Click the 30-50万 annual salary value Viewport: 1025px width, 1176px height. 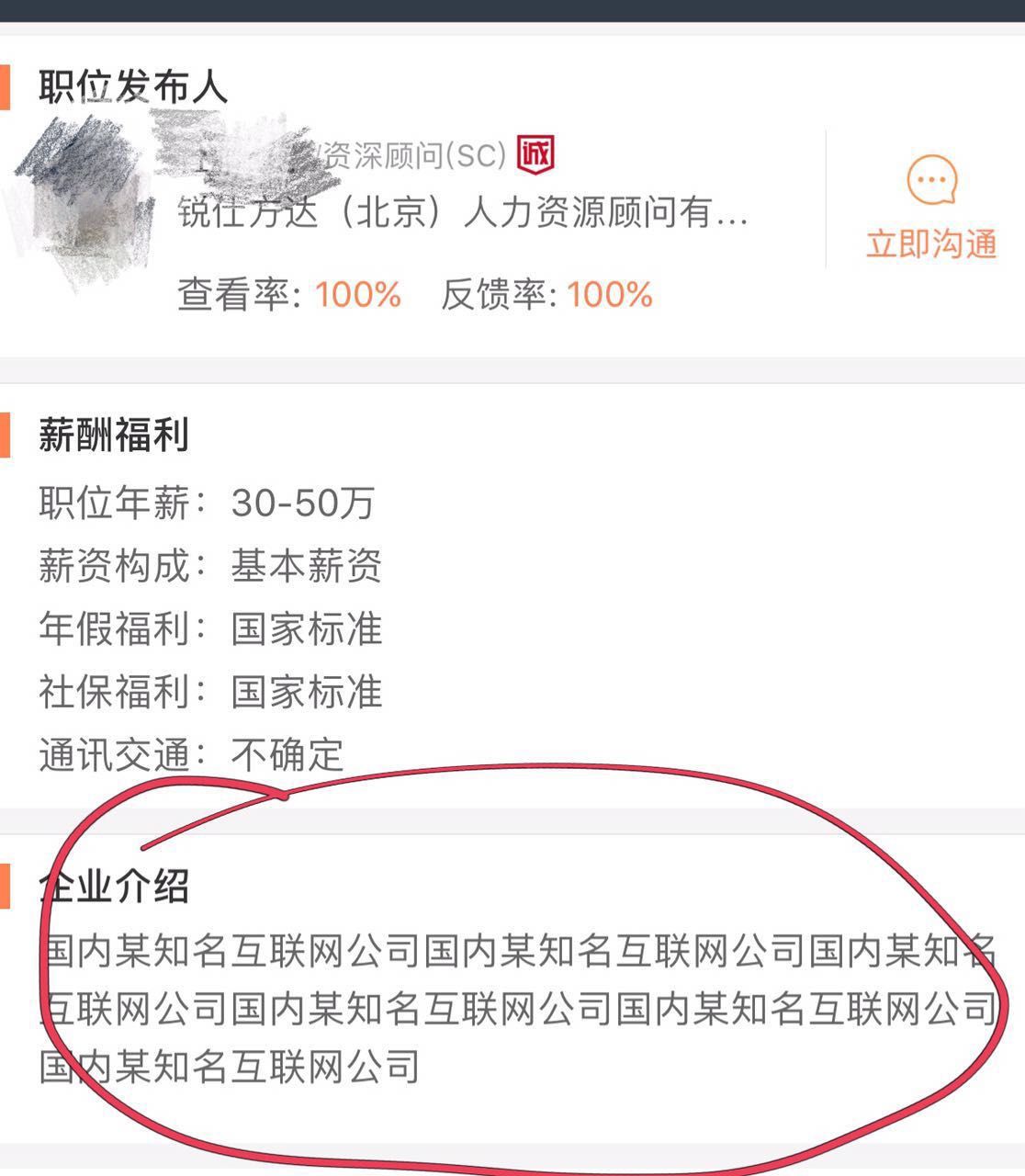point(303,503)
